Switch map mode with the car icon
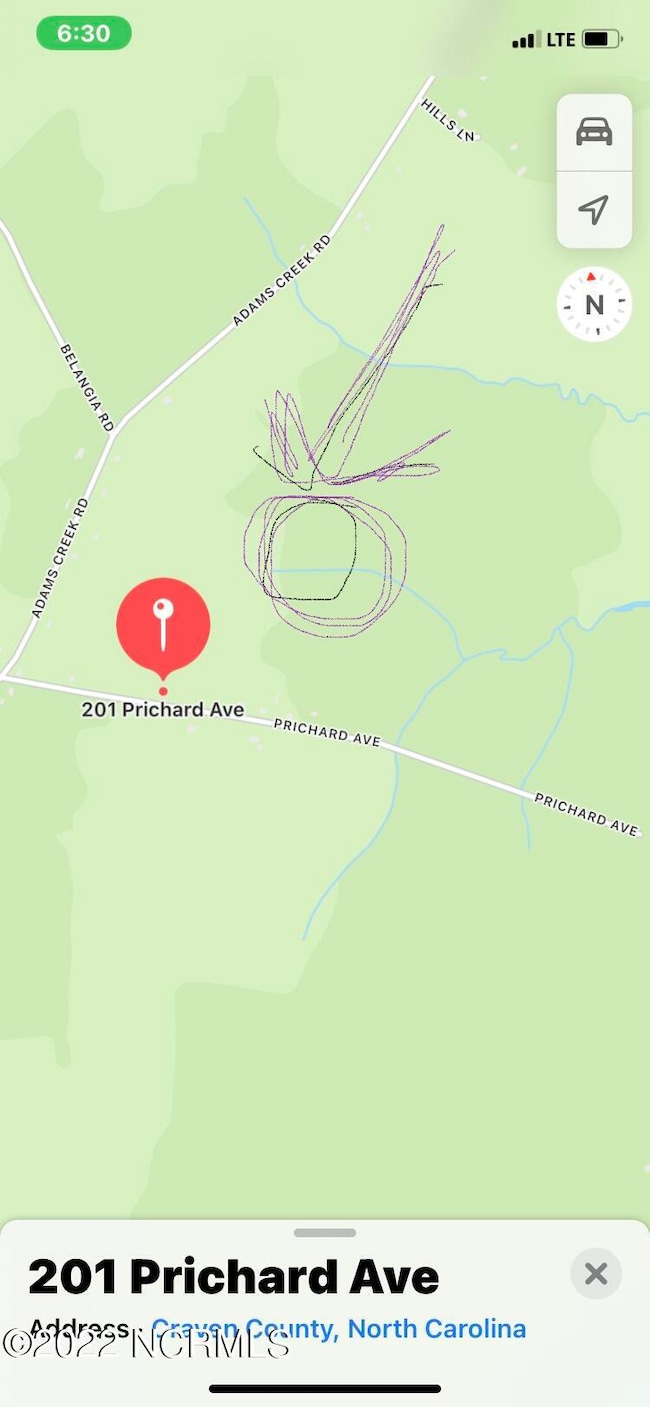 coord(594,133)
